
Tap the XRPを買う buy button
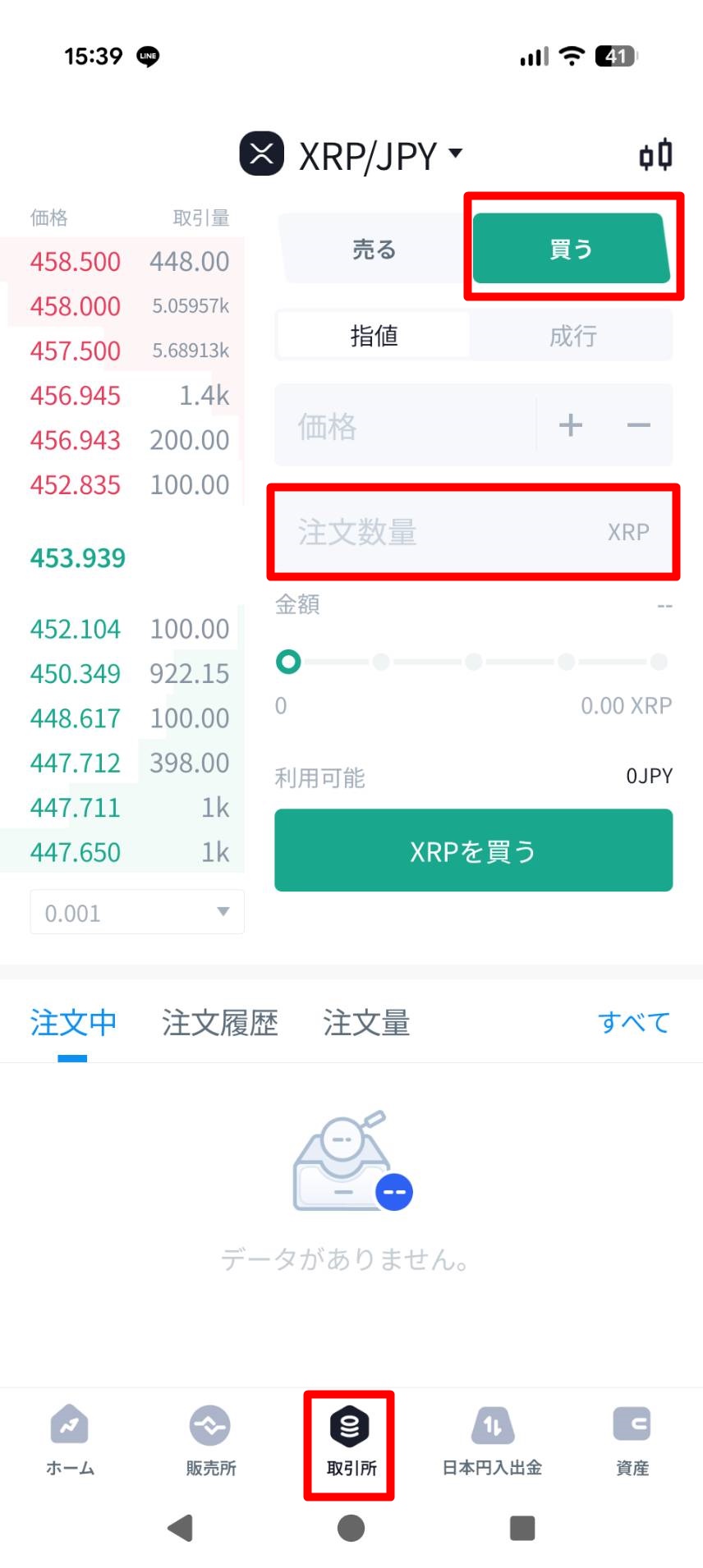click(x=473, y=850)
